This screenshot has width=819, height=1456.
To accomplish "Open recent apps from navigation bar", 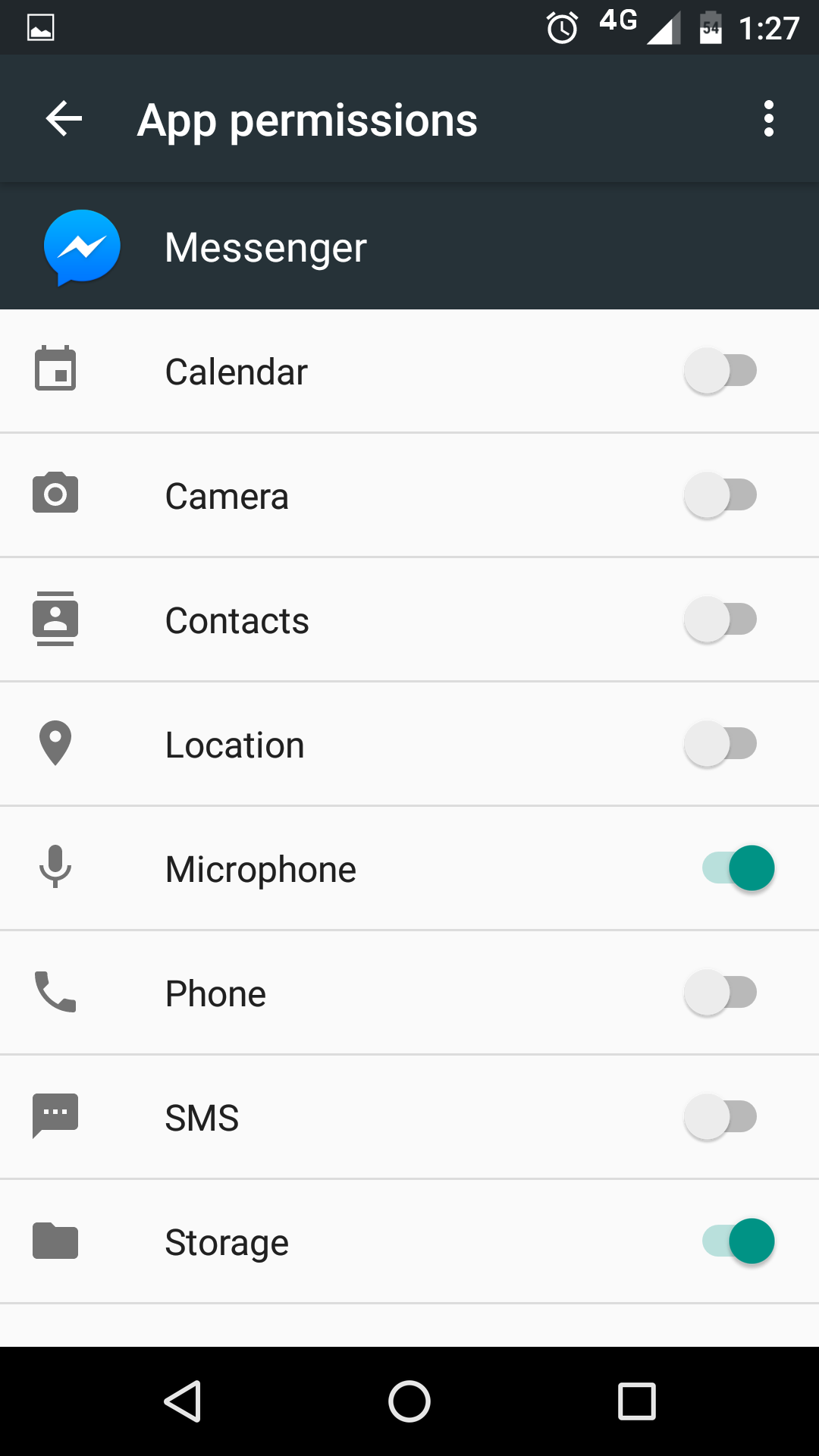I will click(x=636, y=1401).
